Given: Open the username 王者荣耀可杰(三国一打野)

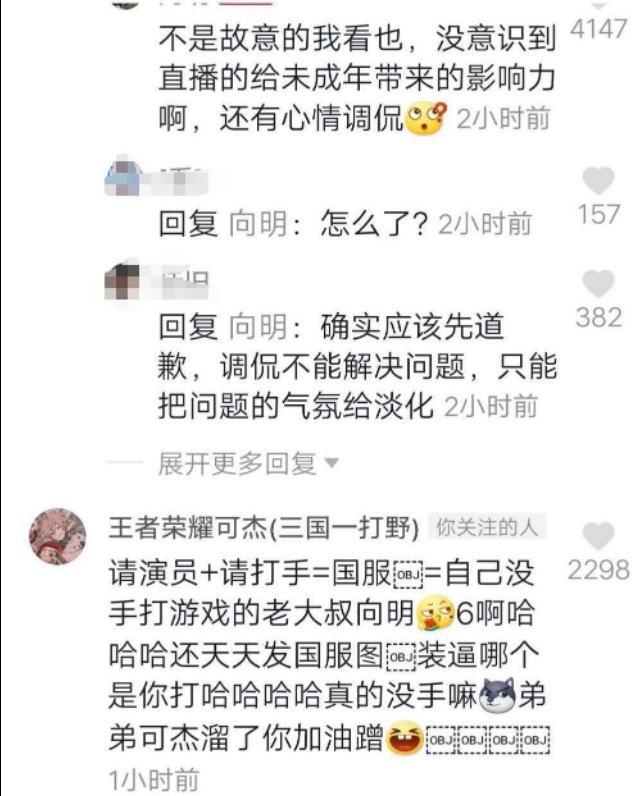Looking at the screenshot, I should click(265, 525).
